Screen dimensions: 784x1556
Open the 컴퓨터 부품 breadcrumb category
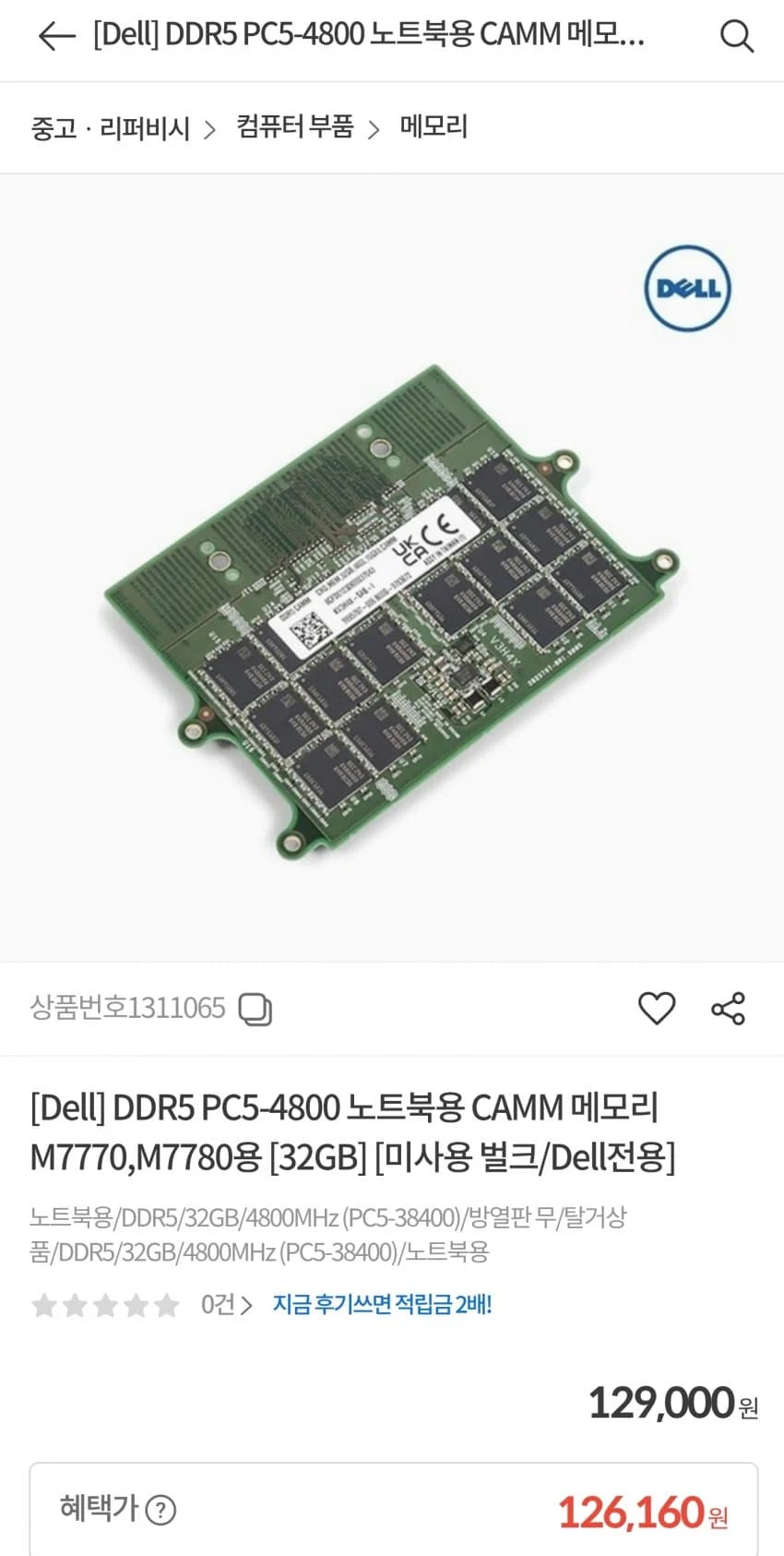(x=294, y=127)
